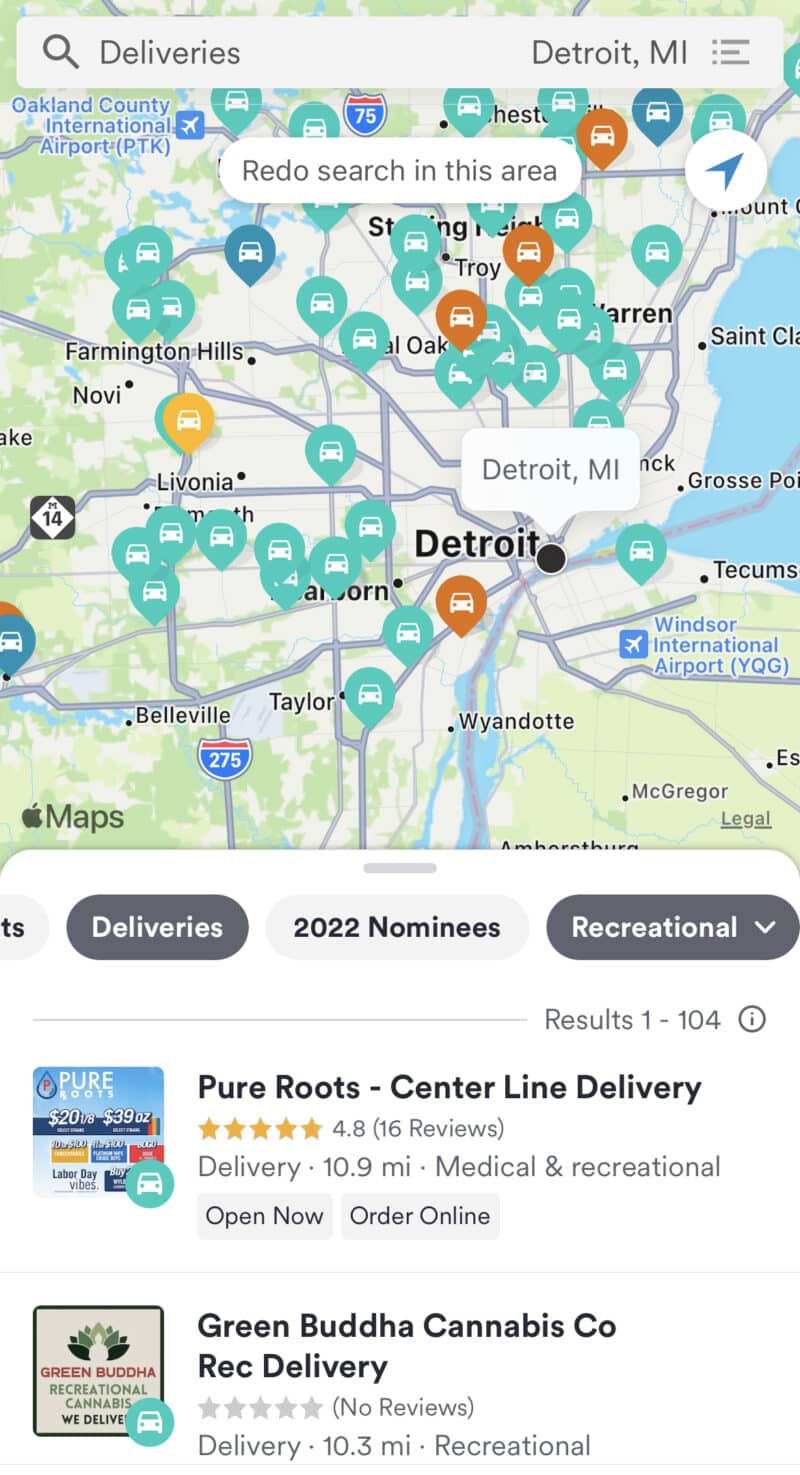
Task: Click the search magnifier icon
Action: [x=59, y=52]
